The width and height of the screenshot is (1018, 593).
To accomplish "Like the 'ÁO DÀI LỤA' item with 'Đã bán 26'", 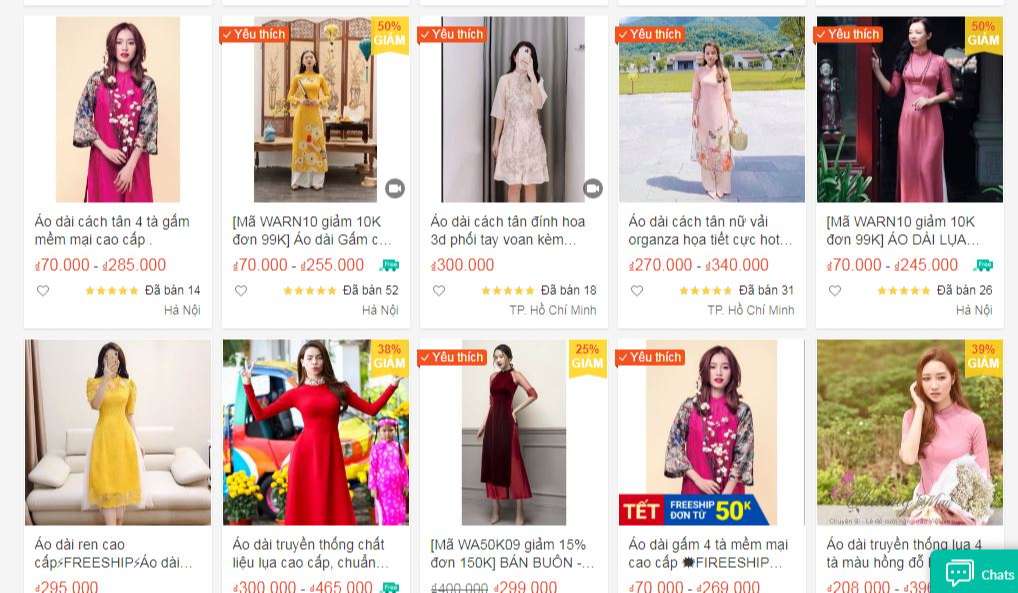I will [835, 291].
